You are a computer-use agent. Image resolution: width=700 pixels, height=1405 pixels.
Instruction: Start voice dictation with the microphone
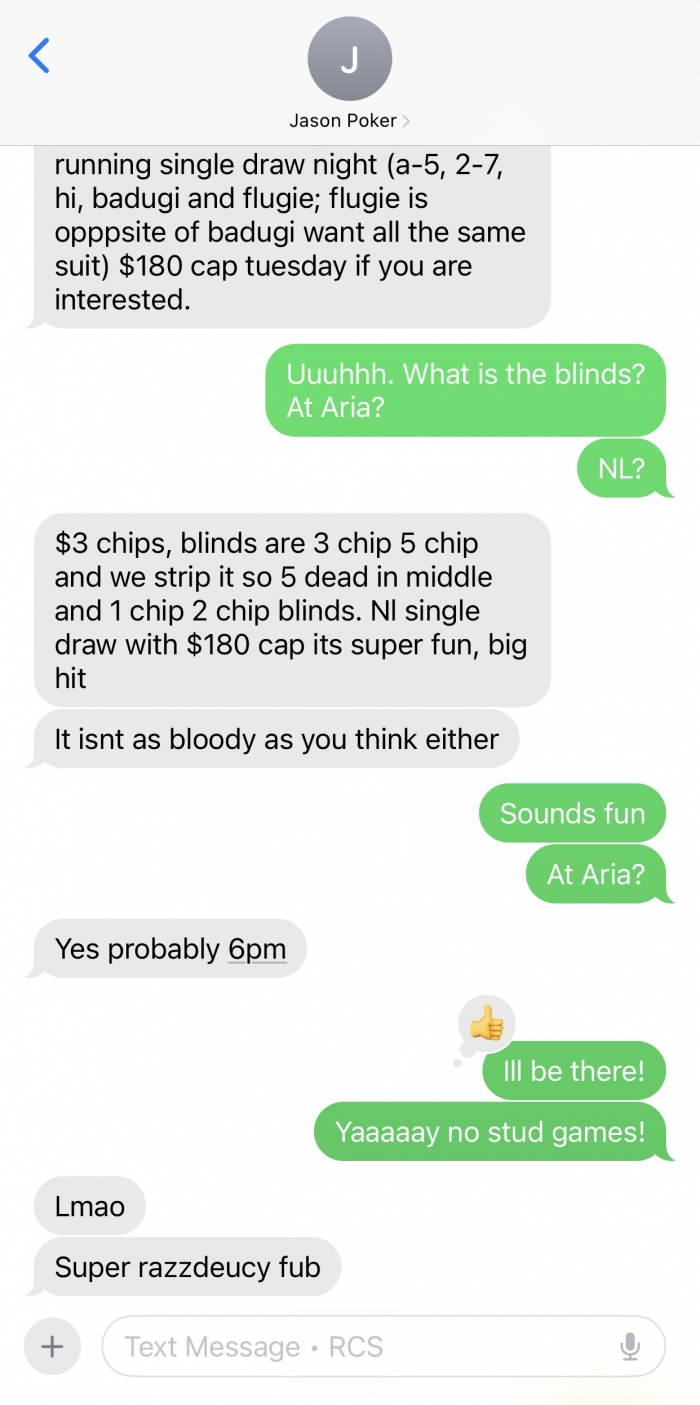[x=630, y=1346]
